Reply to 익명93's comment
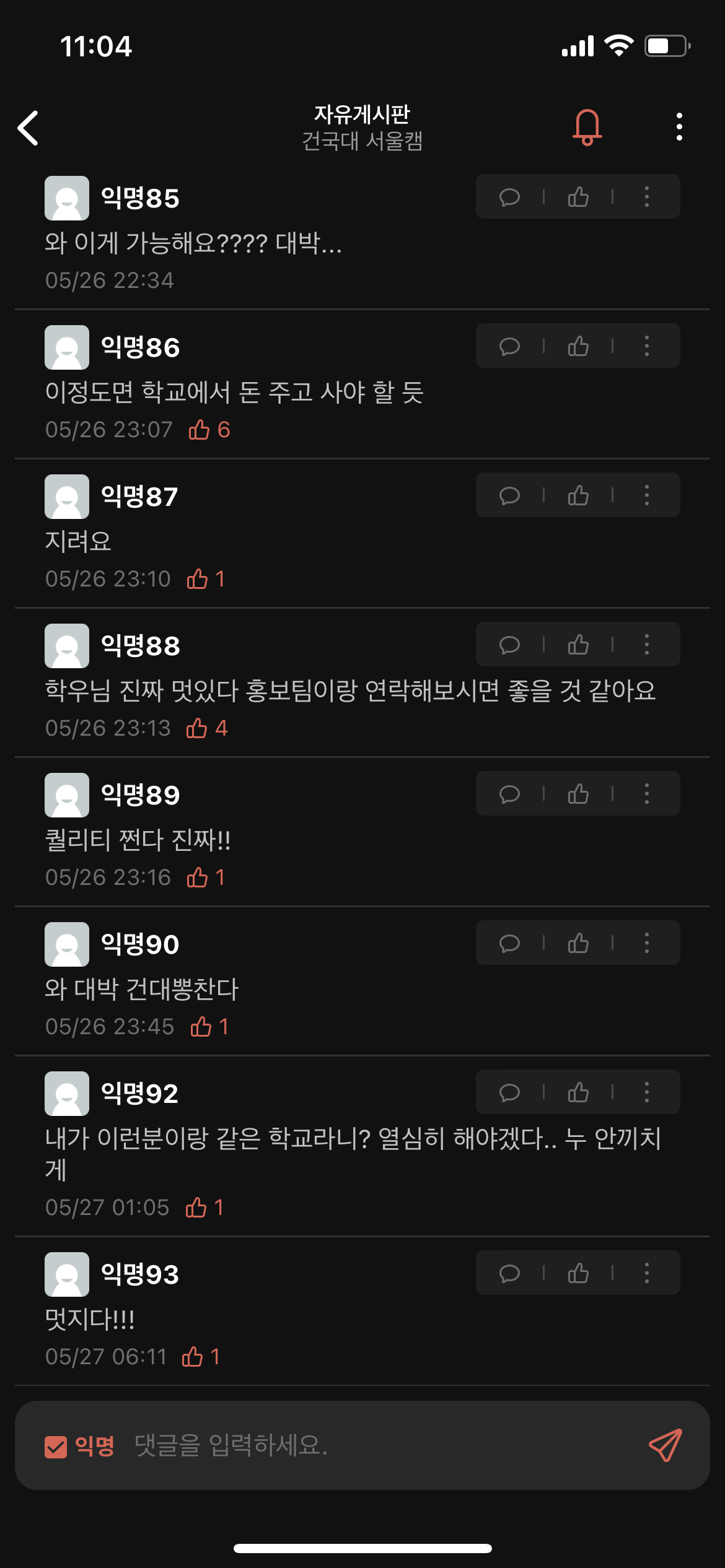The width and height of the screenshot is (725, 1568). click(x=509, y=1273)
